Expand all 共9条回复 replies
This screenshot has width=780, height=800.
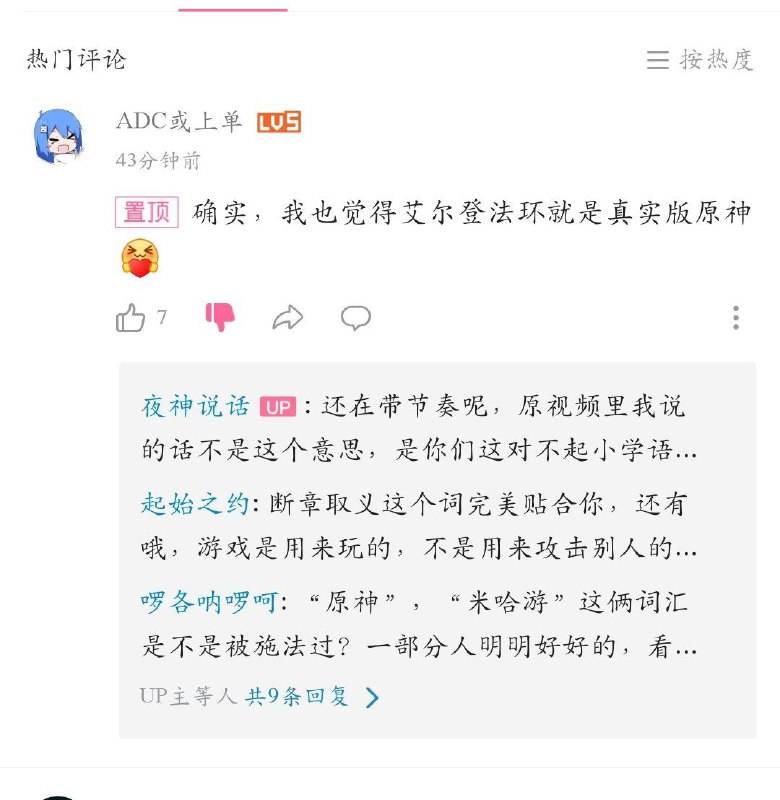[x=312, y=697]
